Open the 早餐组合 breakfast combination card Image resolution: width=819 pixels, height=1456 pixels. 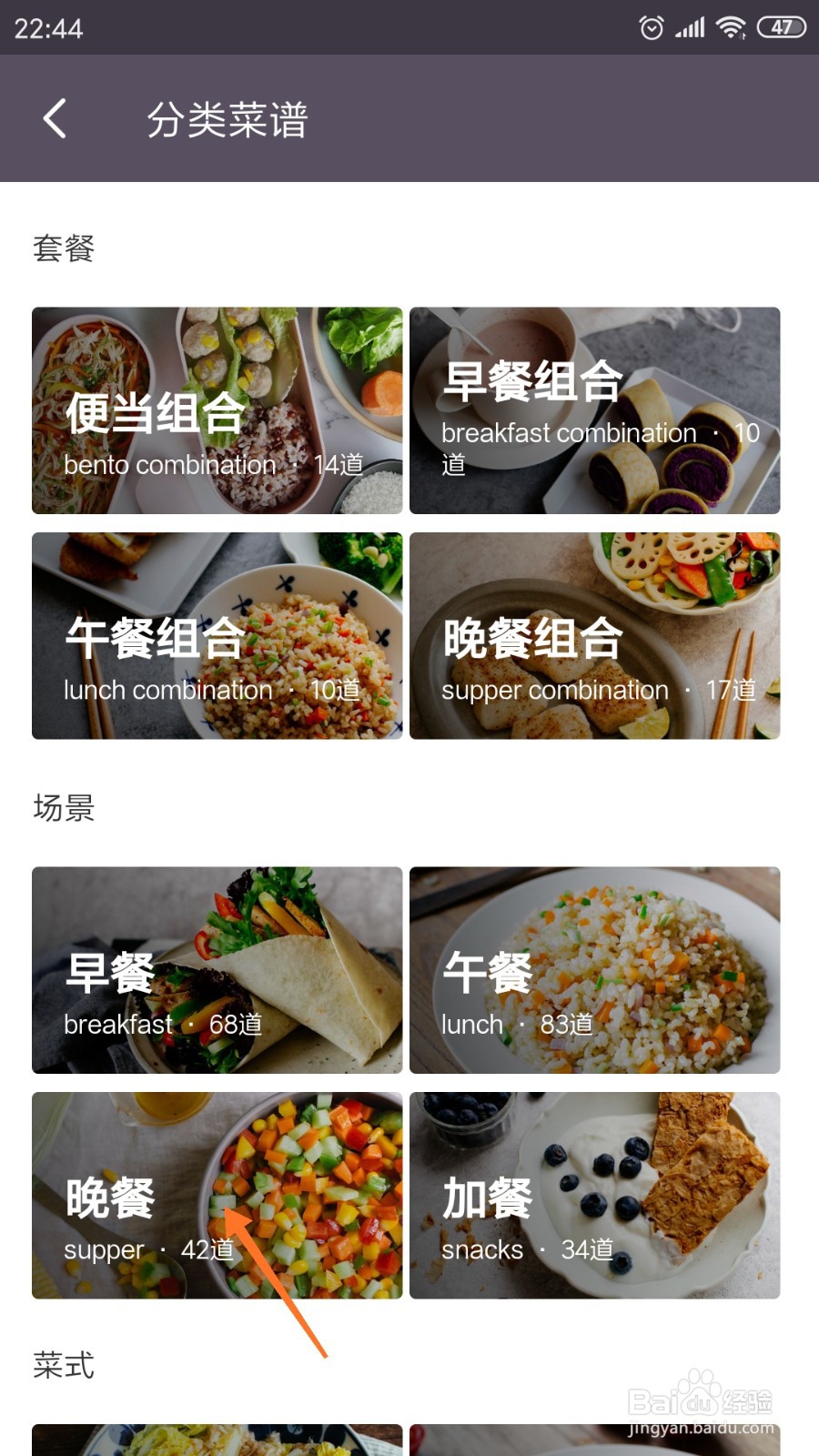[x=595, y=409]
